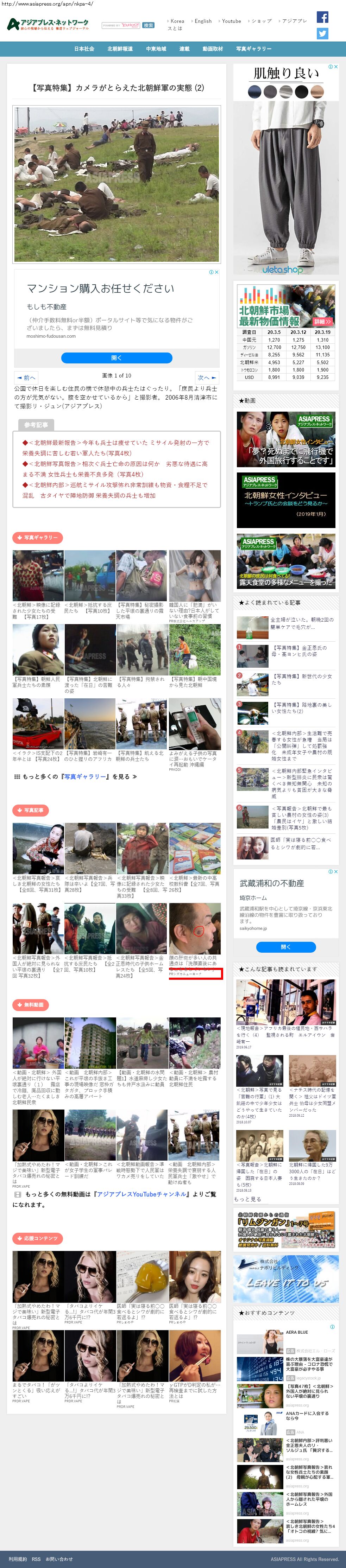Tap the blue 開く button under マンション購入 ad
The width and height of the screenshot is (346, 1568).
117,358
